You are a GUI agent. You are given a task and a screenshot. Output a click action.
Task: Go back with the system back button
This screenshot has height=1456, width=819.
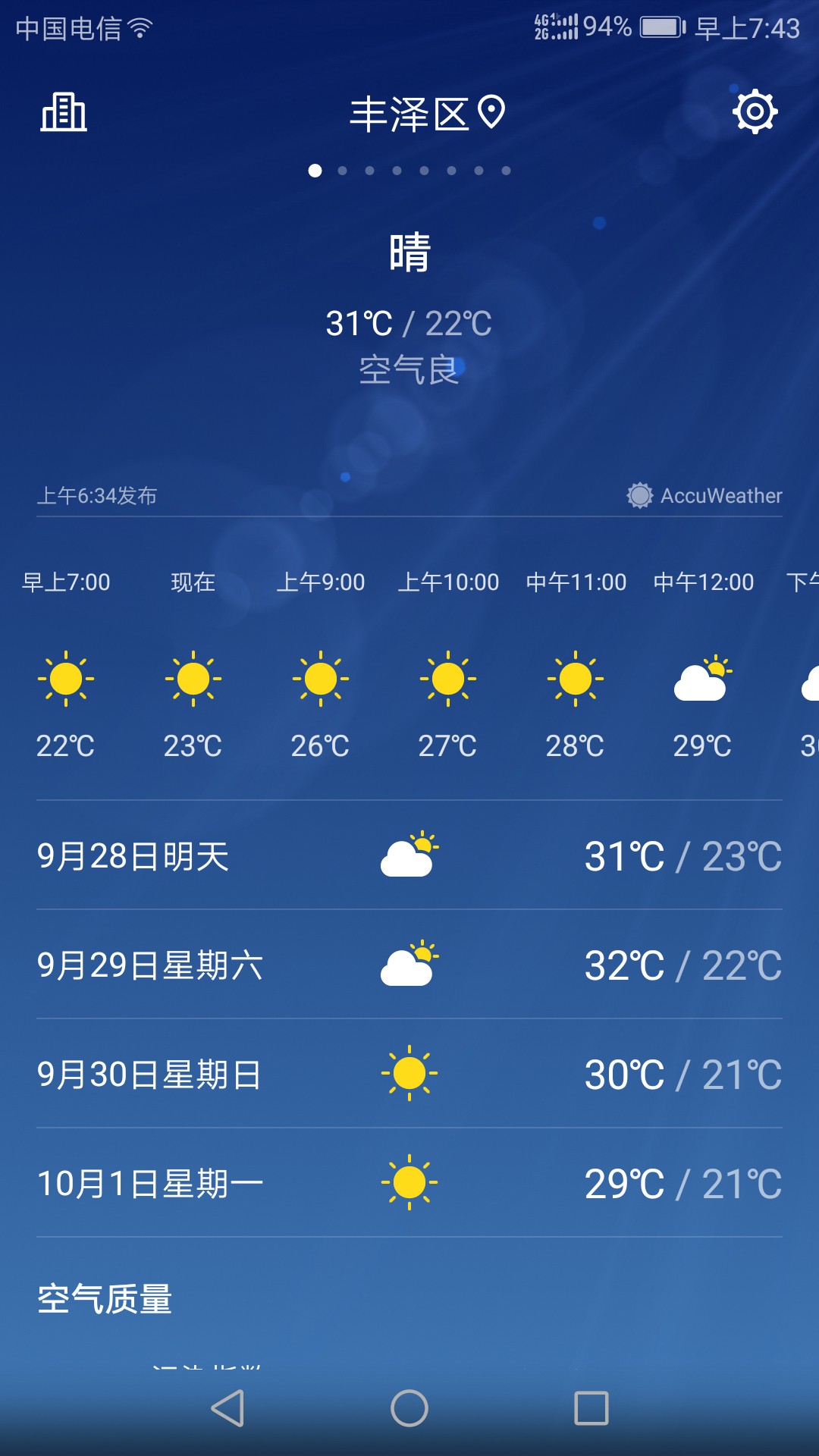[227, 1408]
